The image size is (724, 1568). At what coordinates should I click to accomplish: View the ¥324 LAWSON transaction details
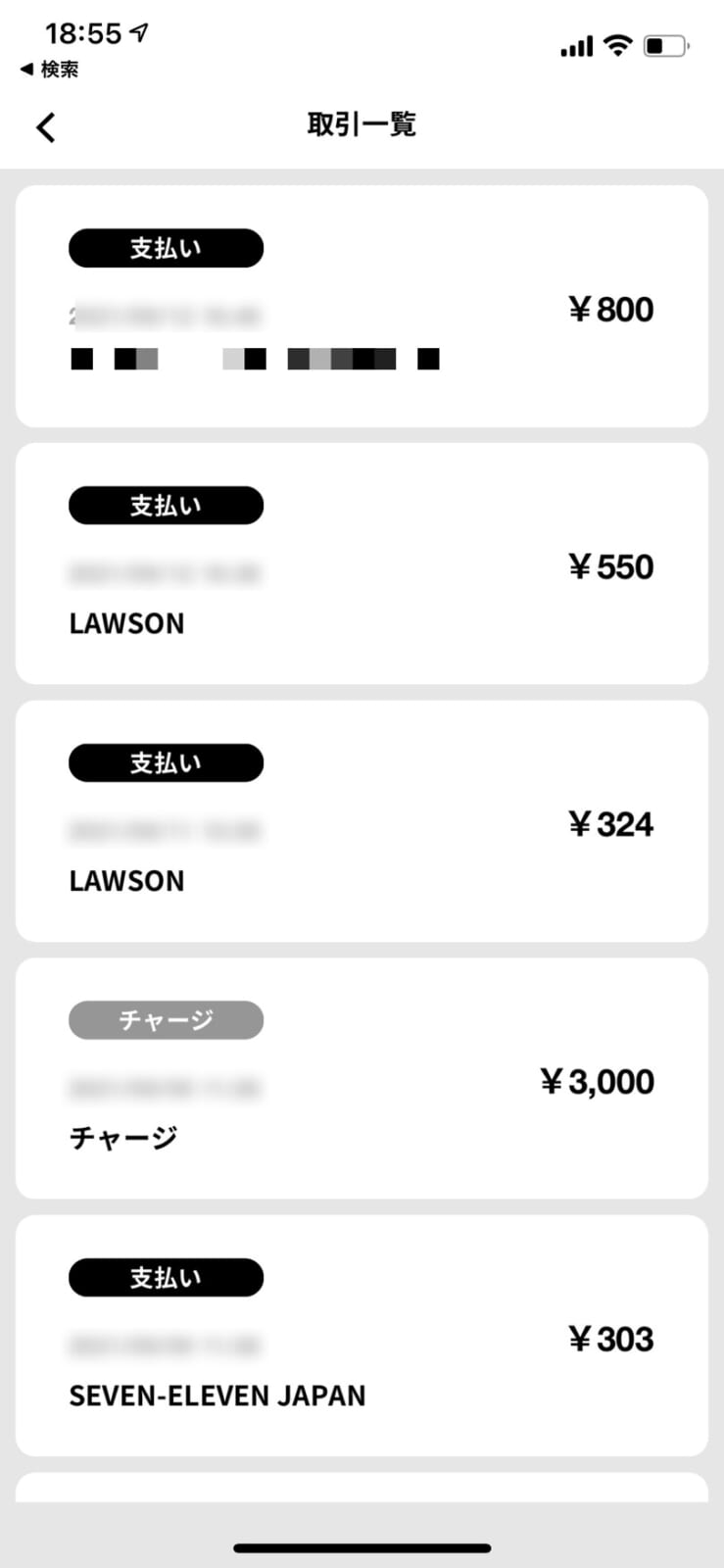[x=362, y=821]
